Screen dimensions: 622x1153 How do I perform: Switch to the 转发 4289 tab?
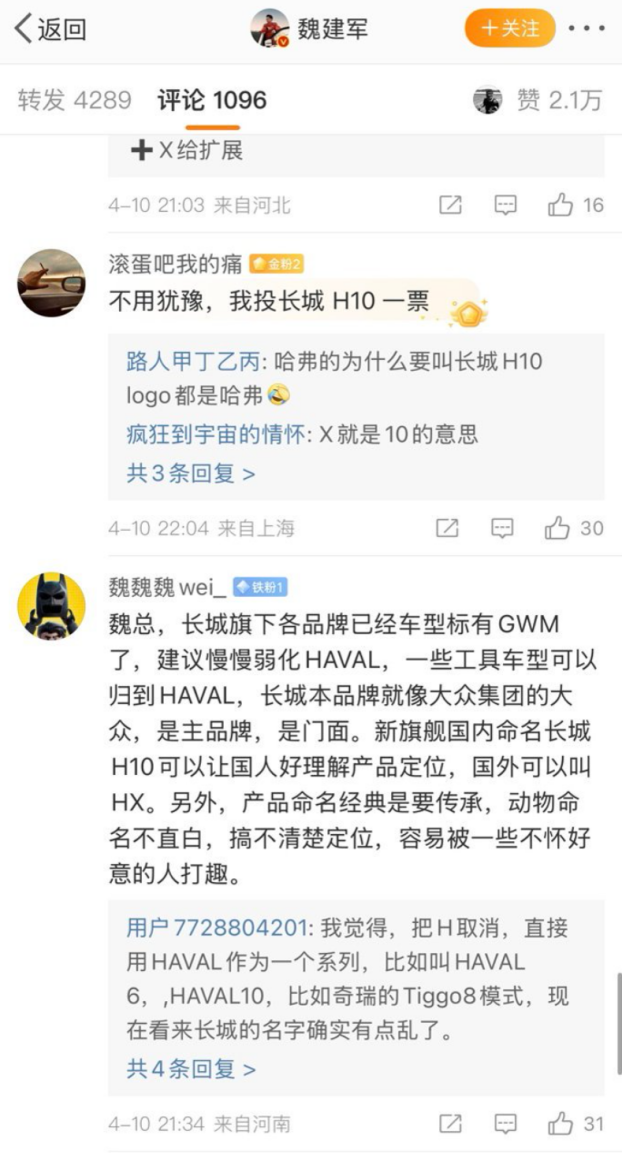click(74, 100)
